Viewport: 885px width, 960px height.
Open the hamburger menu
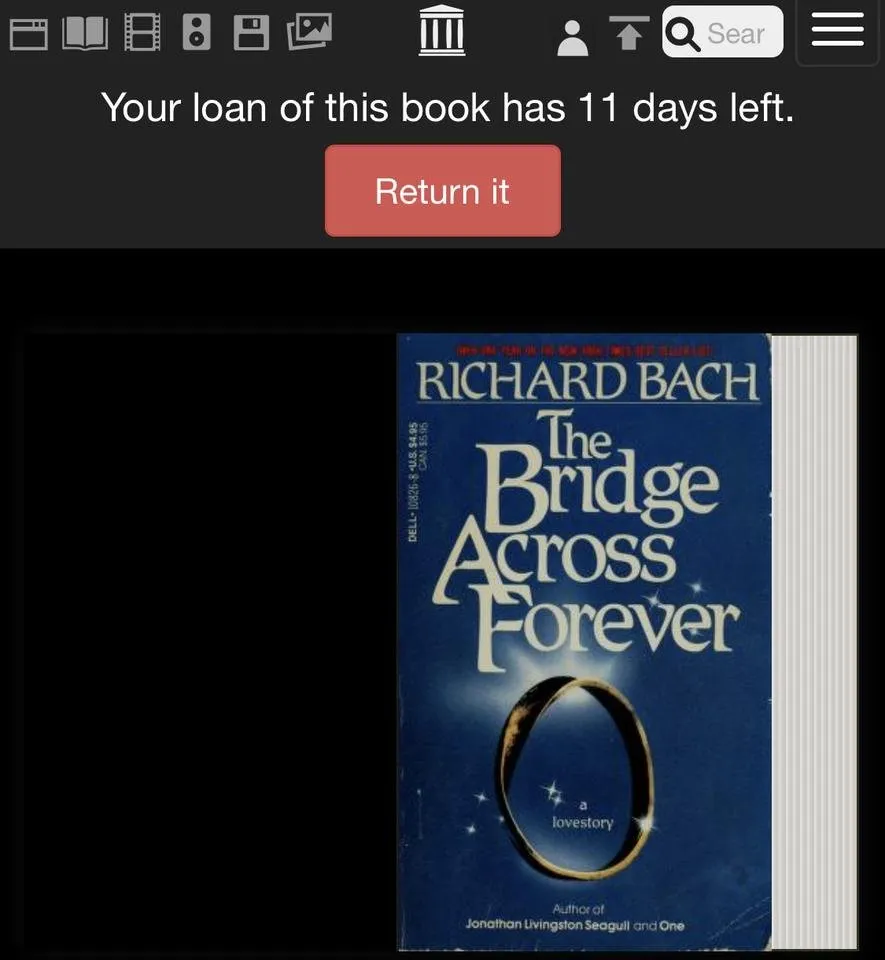(837, 31)
